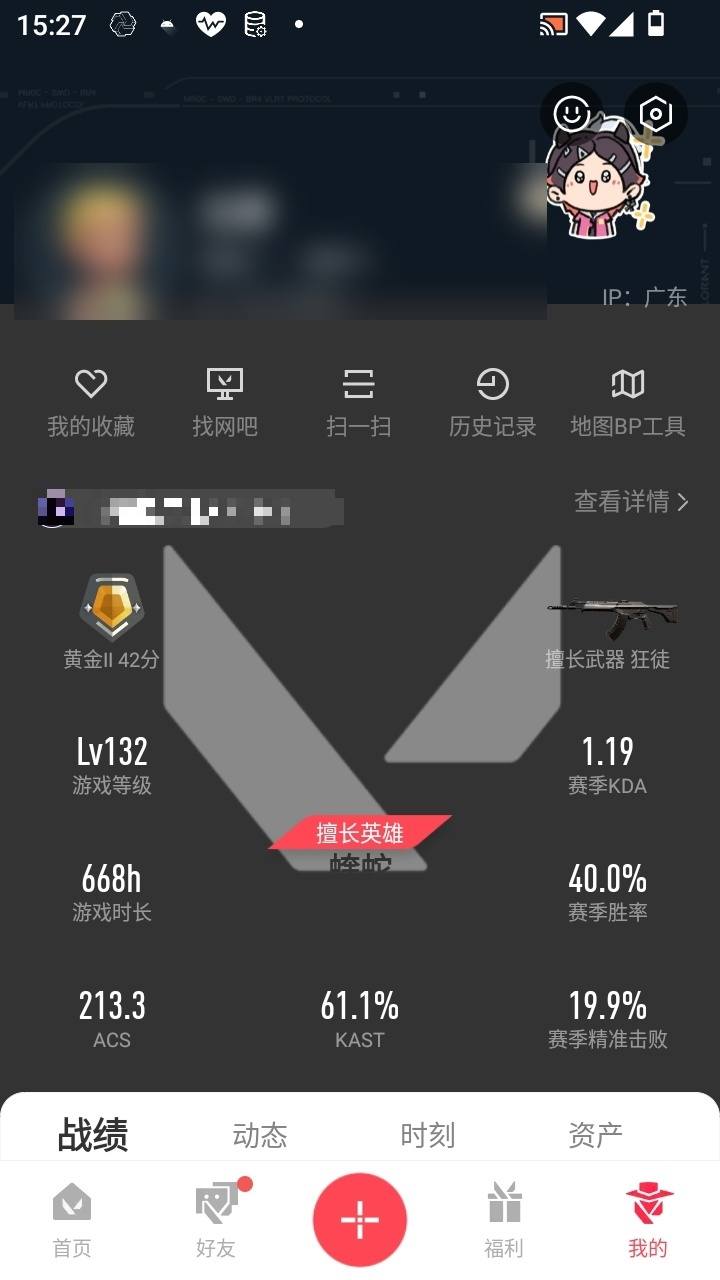Screen dimensions: 720x1280
Task: Launch the 地图BP工具 map tool icon
Action: pos(628,382)
